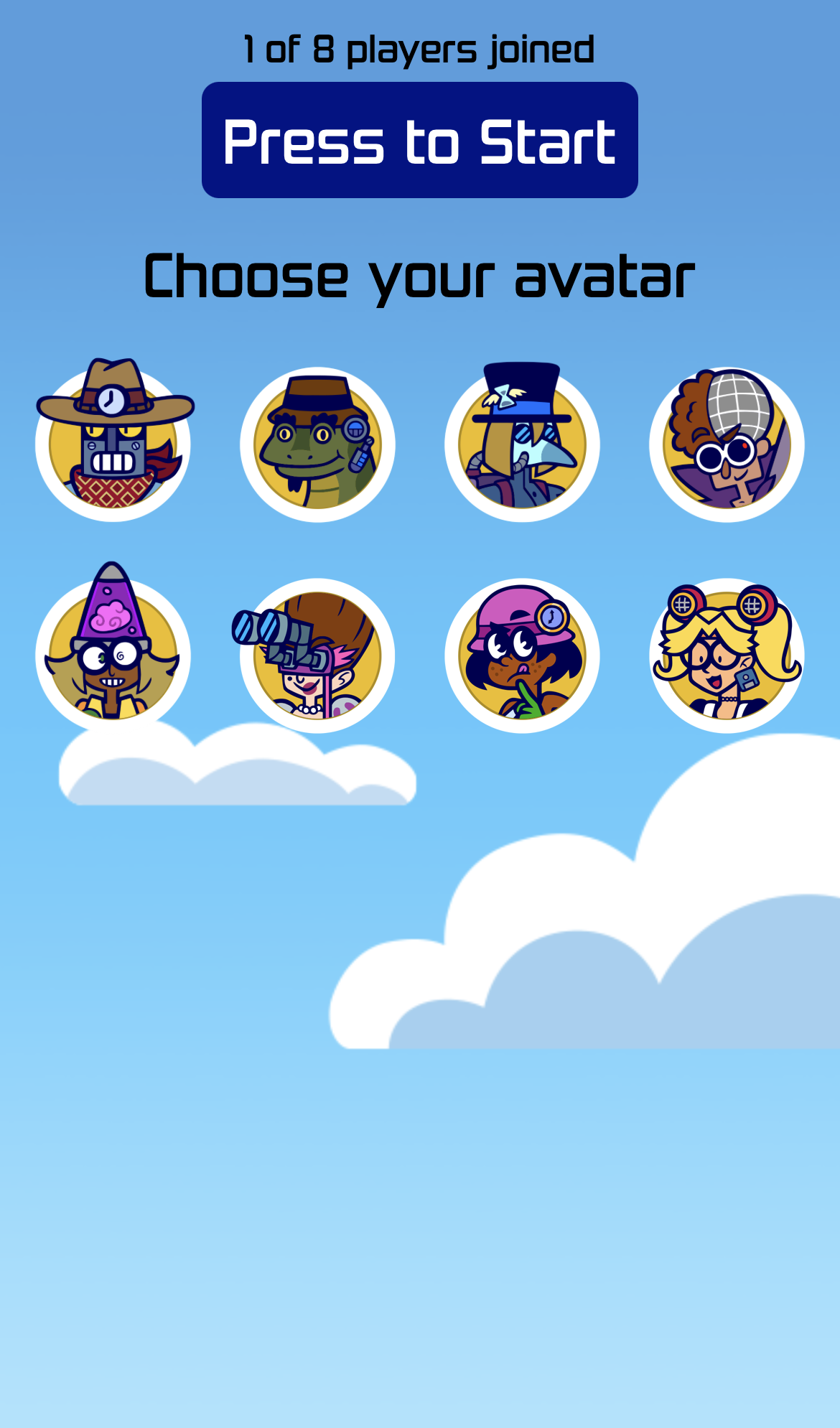Pick the avatar wearing binocular goggles

(317, 655)
